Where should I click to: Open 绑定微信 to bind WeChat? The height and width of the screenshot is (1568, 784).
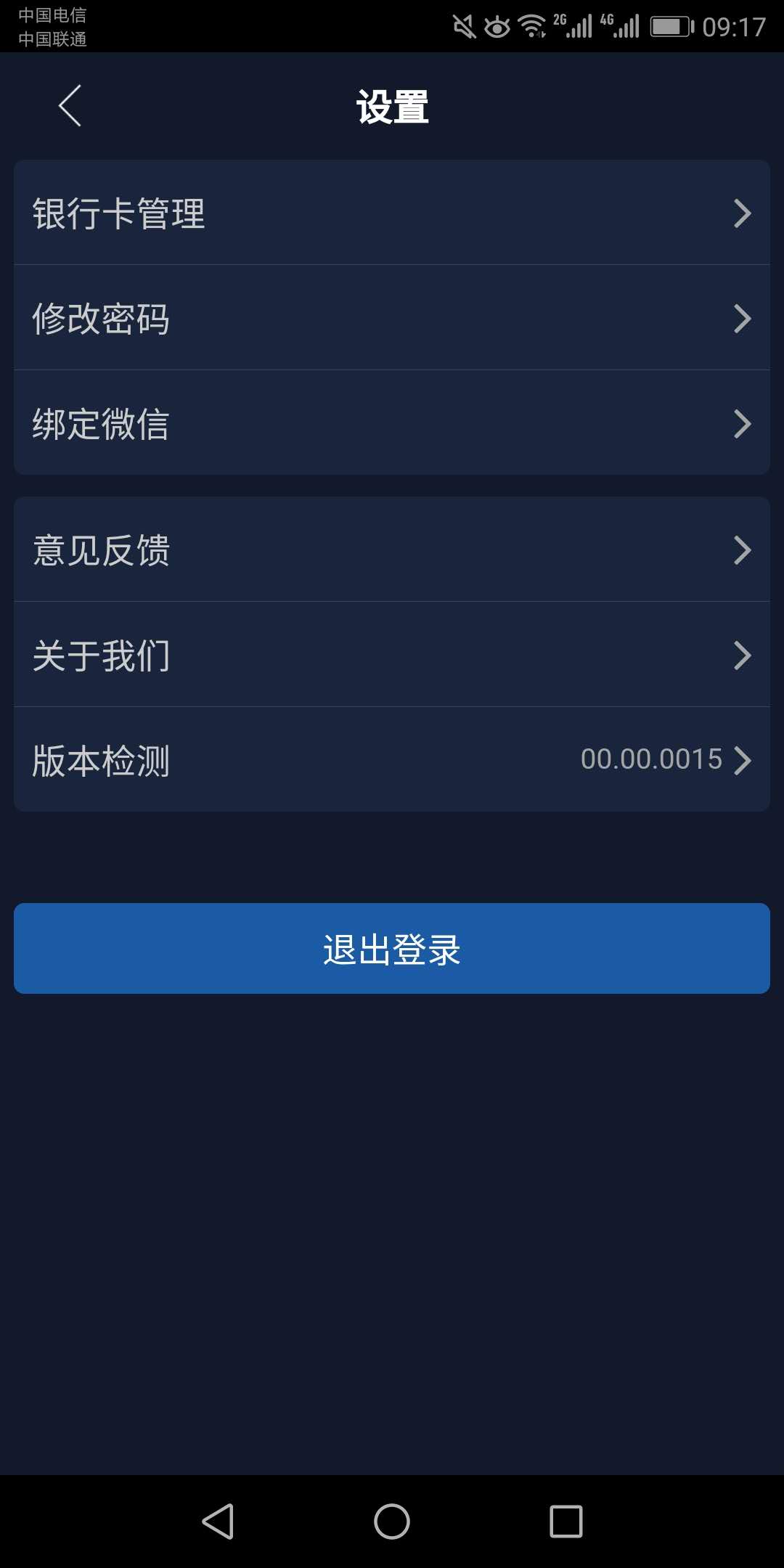[392, 423]
